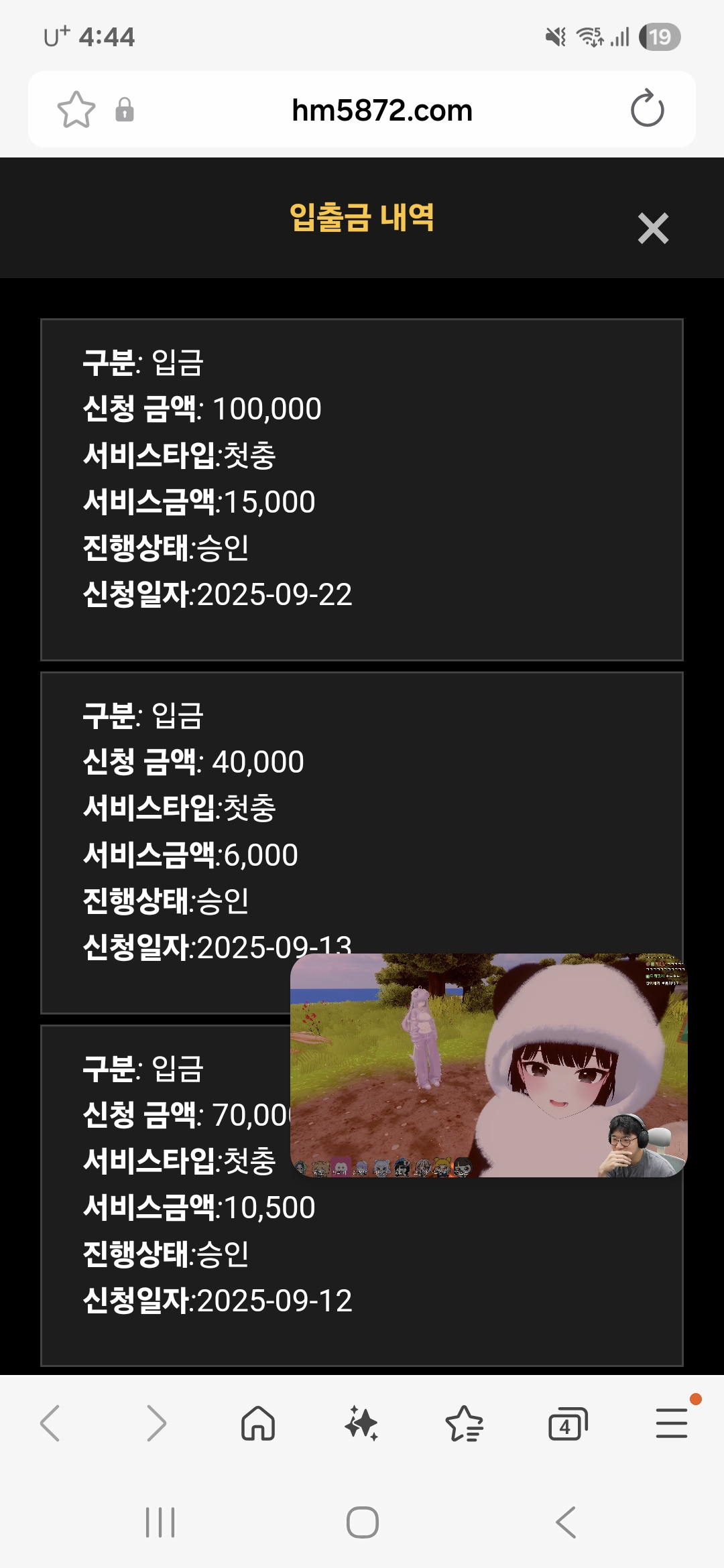724x1568 pixels.
Task: View site security info via lock icon
Action: tap(125, 110)
